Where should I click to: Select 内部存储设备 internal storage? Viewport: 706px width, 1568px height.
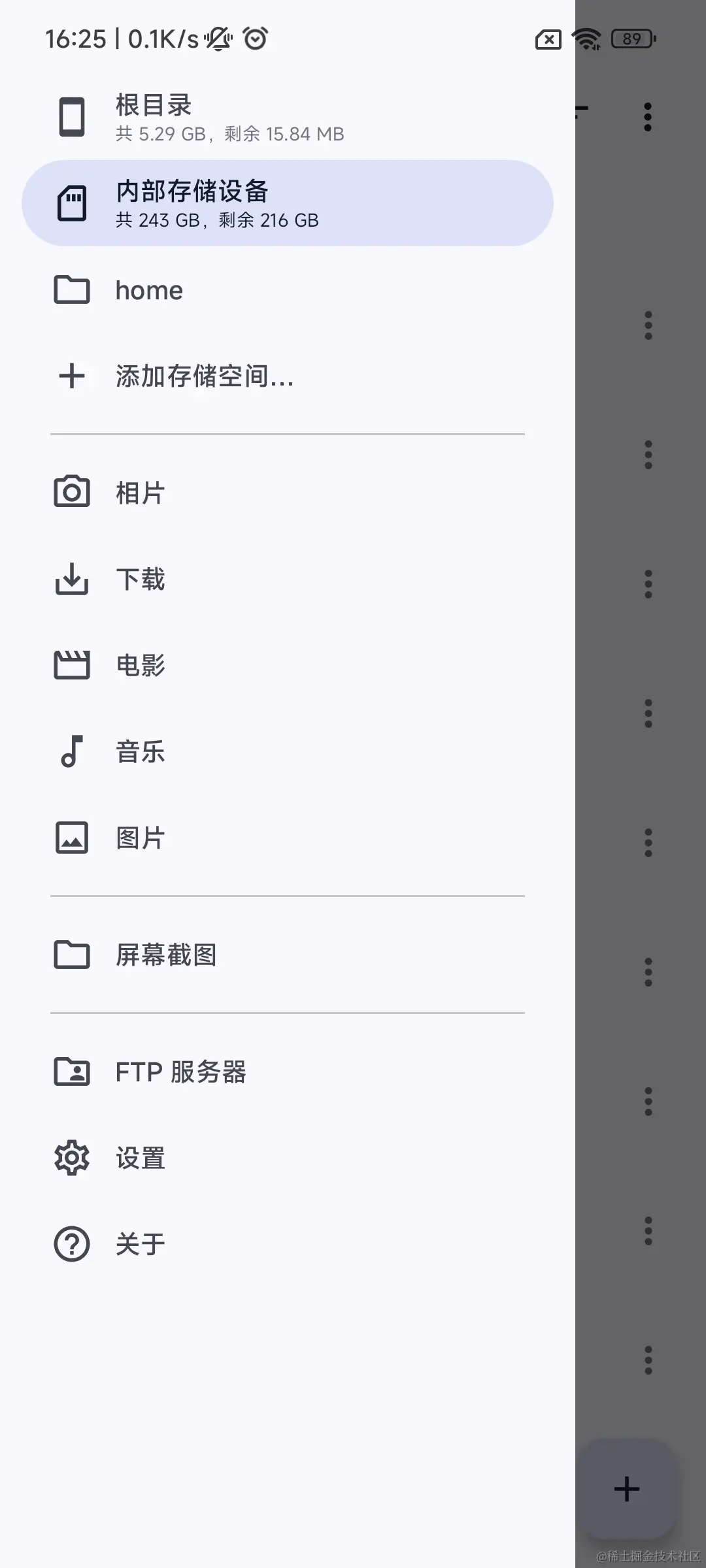(x=288, y=203)
